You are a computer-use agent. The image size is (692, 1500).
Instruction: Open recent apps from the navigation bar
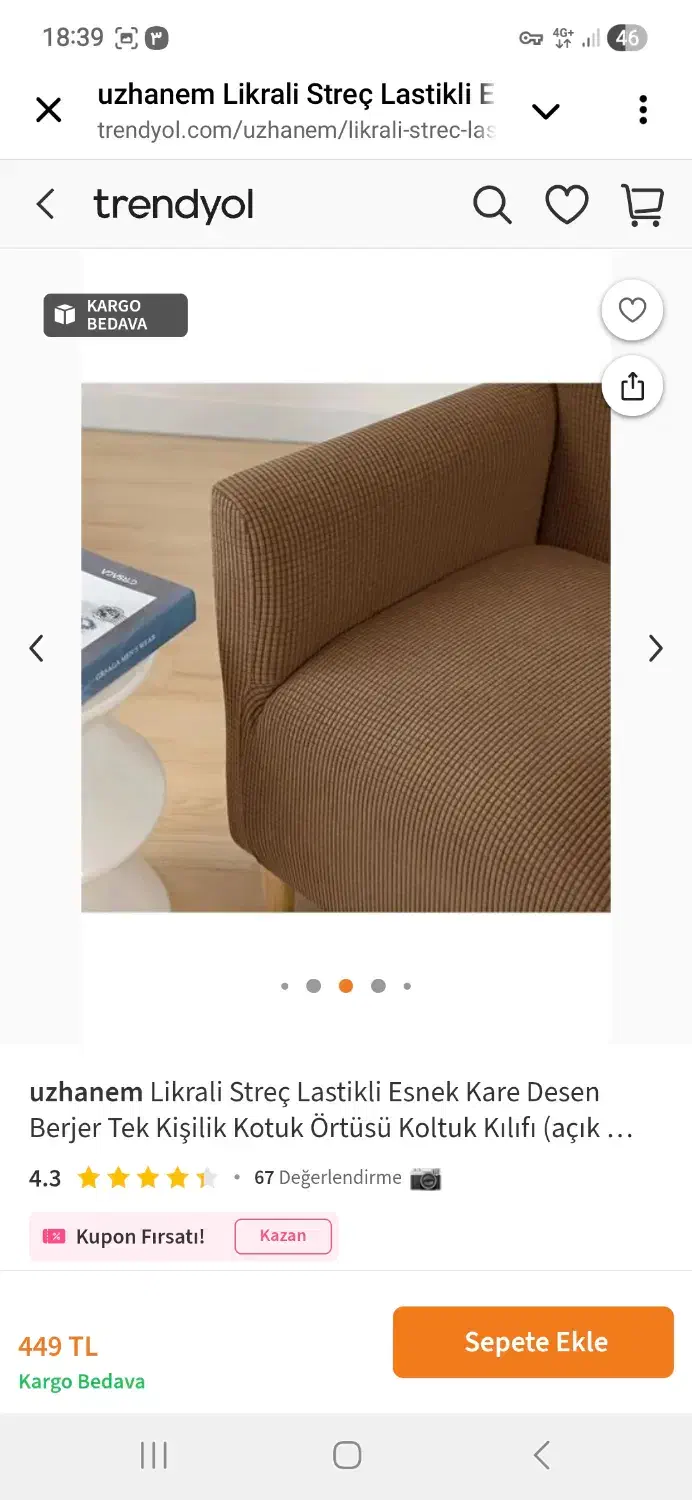153,1455
